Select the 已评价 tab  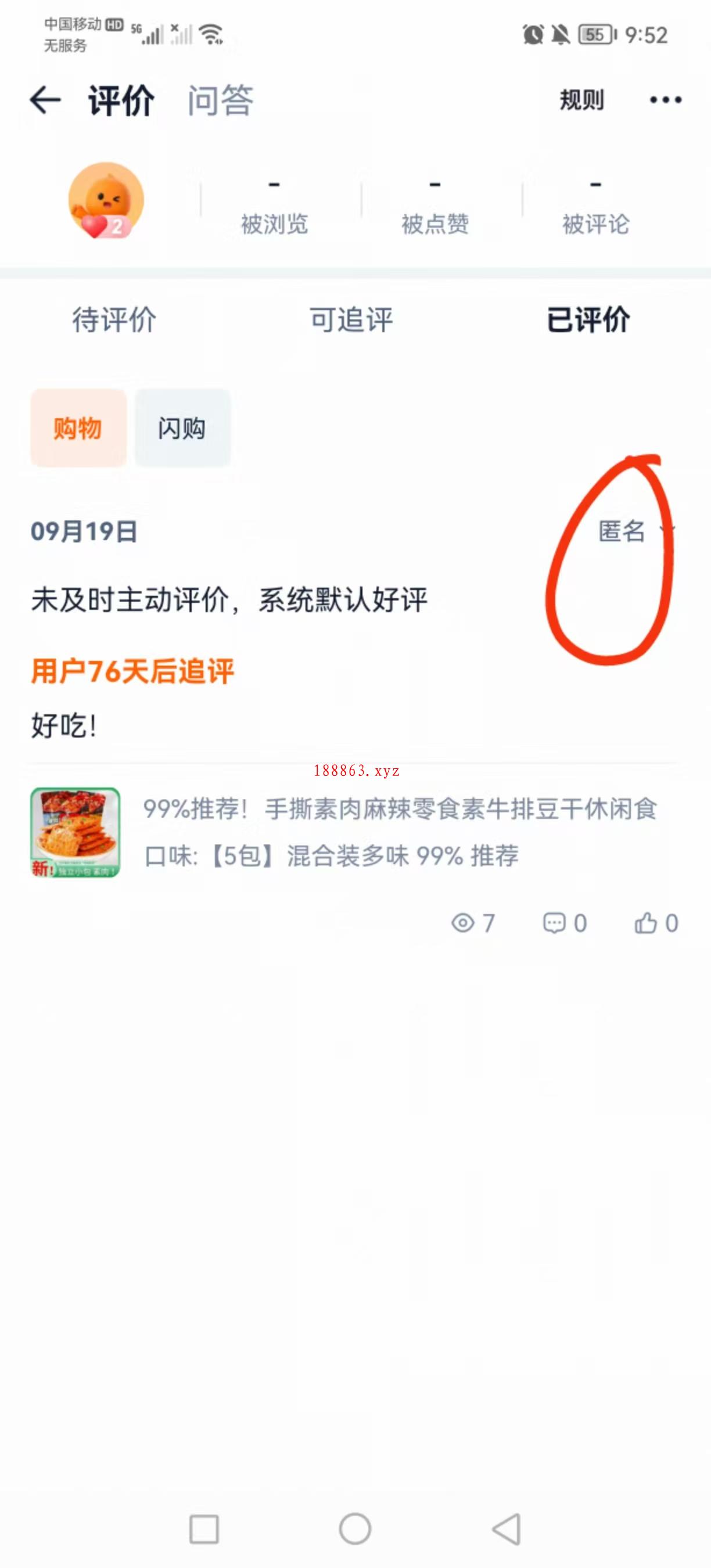588,319
